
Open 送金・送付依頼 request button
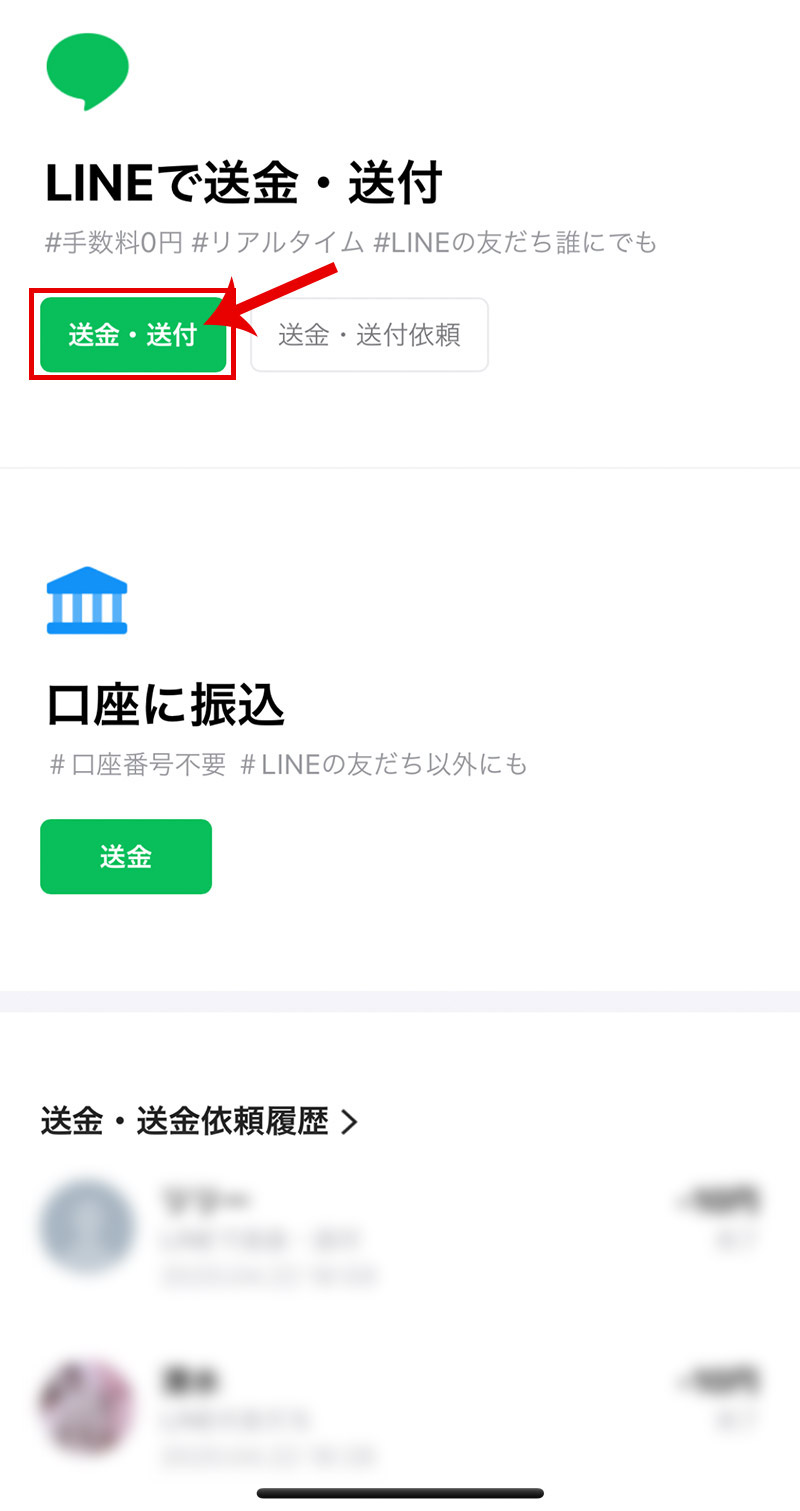coord(369,335)
